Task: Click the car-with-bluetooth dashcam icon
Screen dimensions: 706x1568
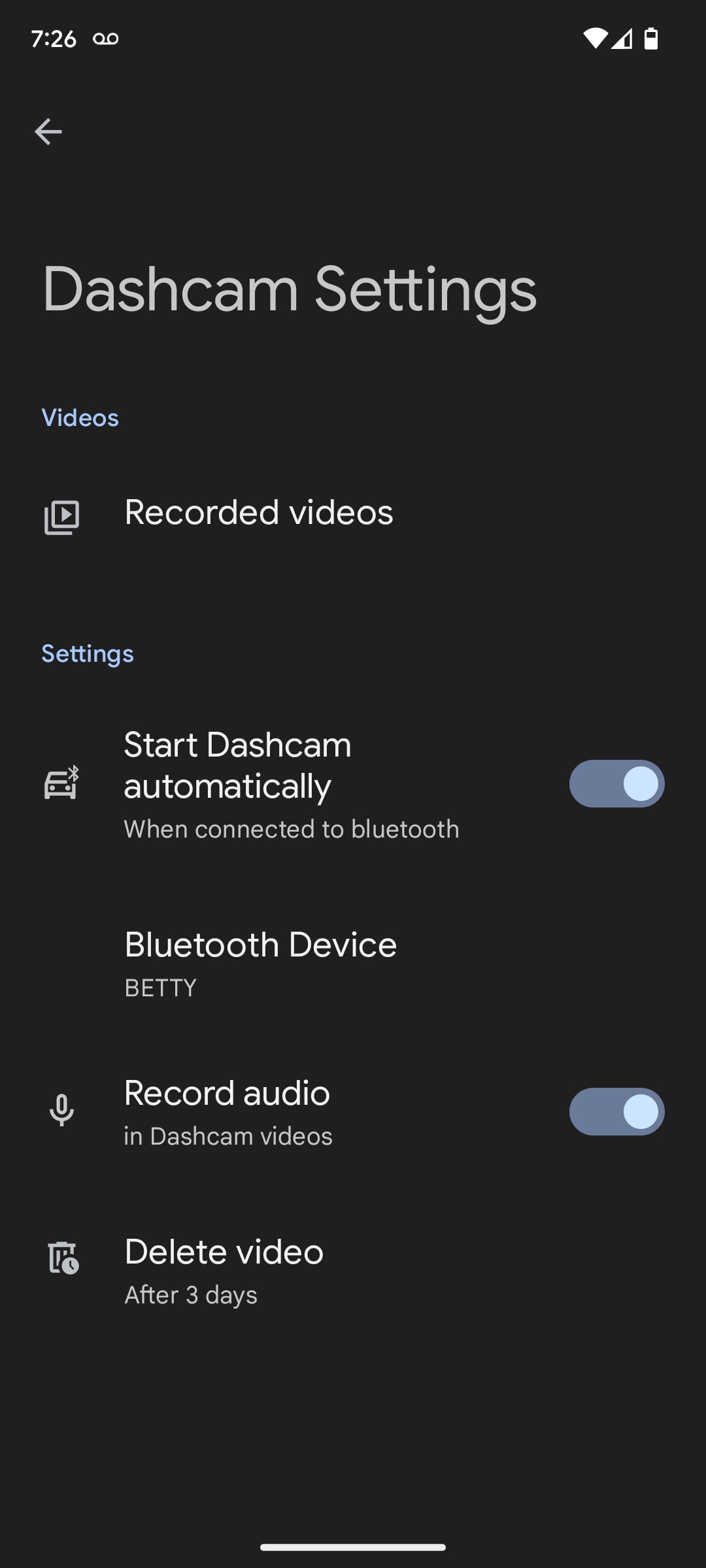Action: [x=61, y=784]
